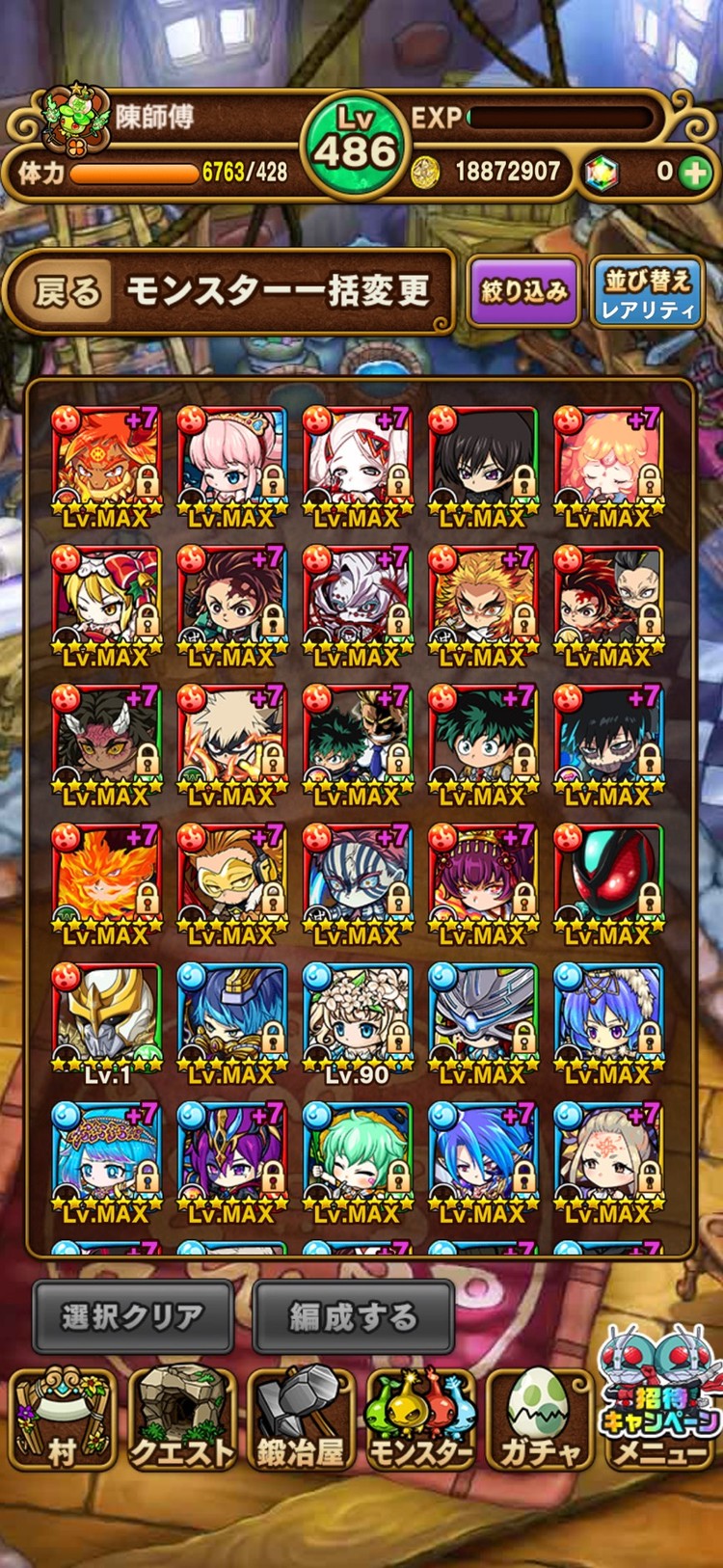This screenshot has height=1568, width=723.
Task: Go to the 村 village tab
Action: coord(61,1420)
